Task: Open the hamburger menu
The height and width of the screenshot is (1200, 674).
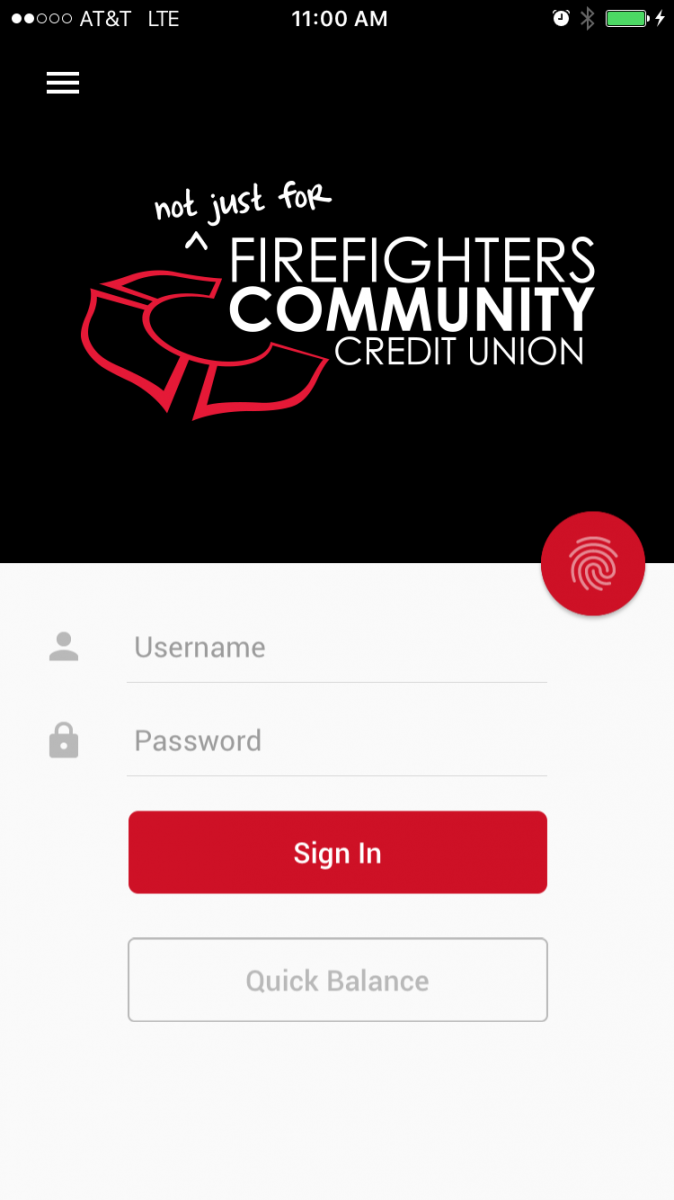Action: click(62, 83)
